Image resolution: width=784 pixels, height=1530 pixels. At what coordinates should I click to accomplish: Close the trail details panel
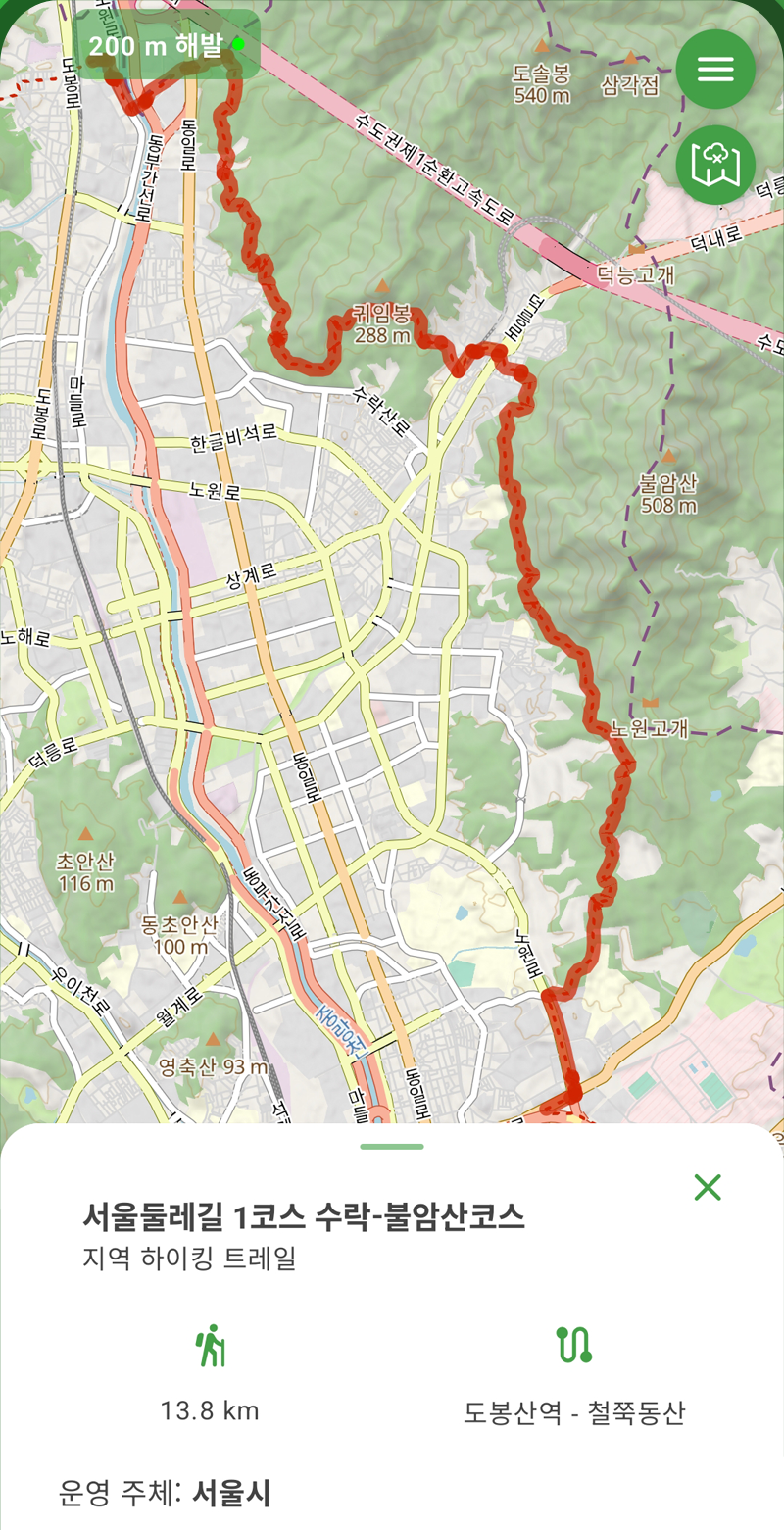[708, 1187]
